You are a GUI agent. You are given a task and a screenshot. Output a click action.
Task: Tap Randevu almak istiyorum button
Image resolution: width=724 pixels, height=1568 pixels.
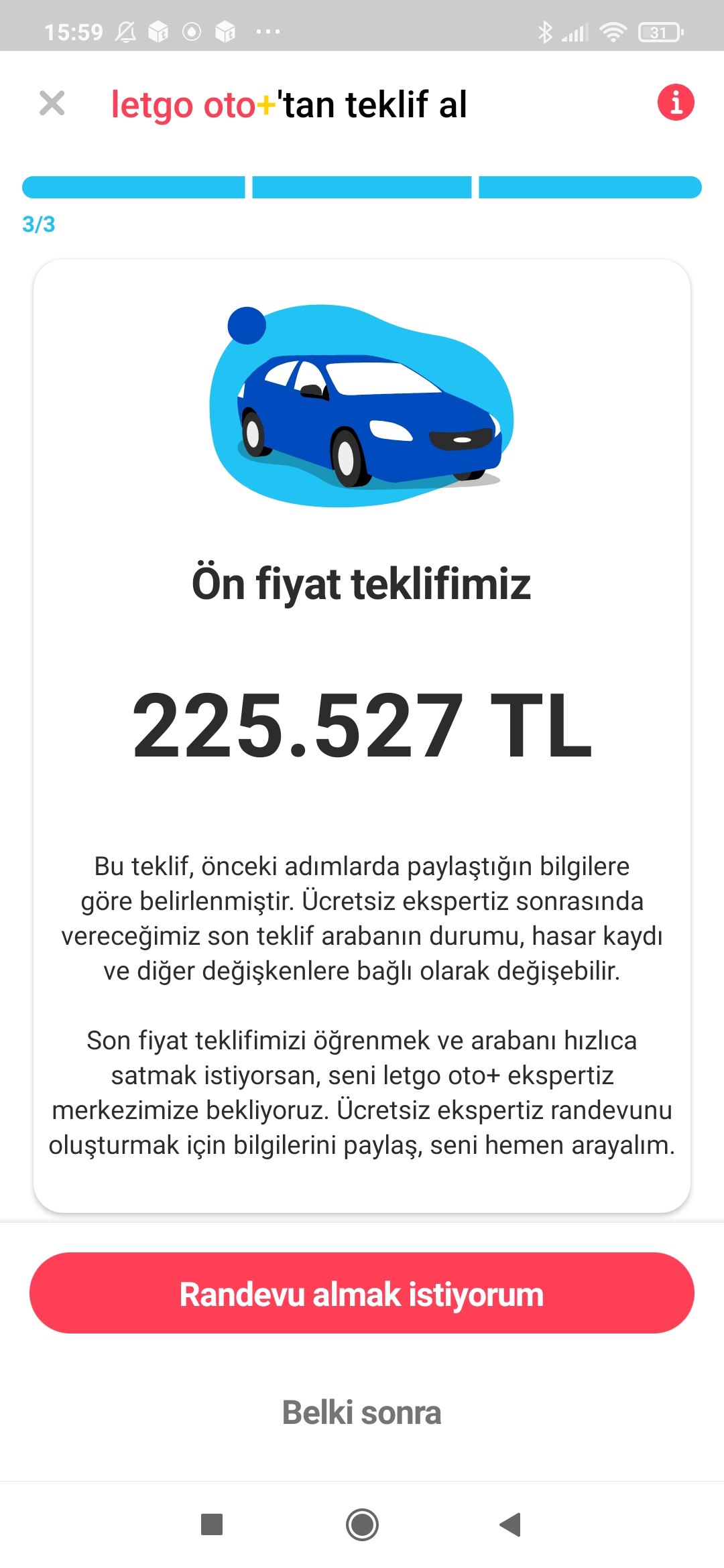(x=362, y=1293)
